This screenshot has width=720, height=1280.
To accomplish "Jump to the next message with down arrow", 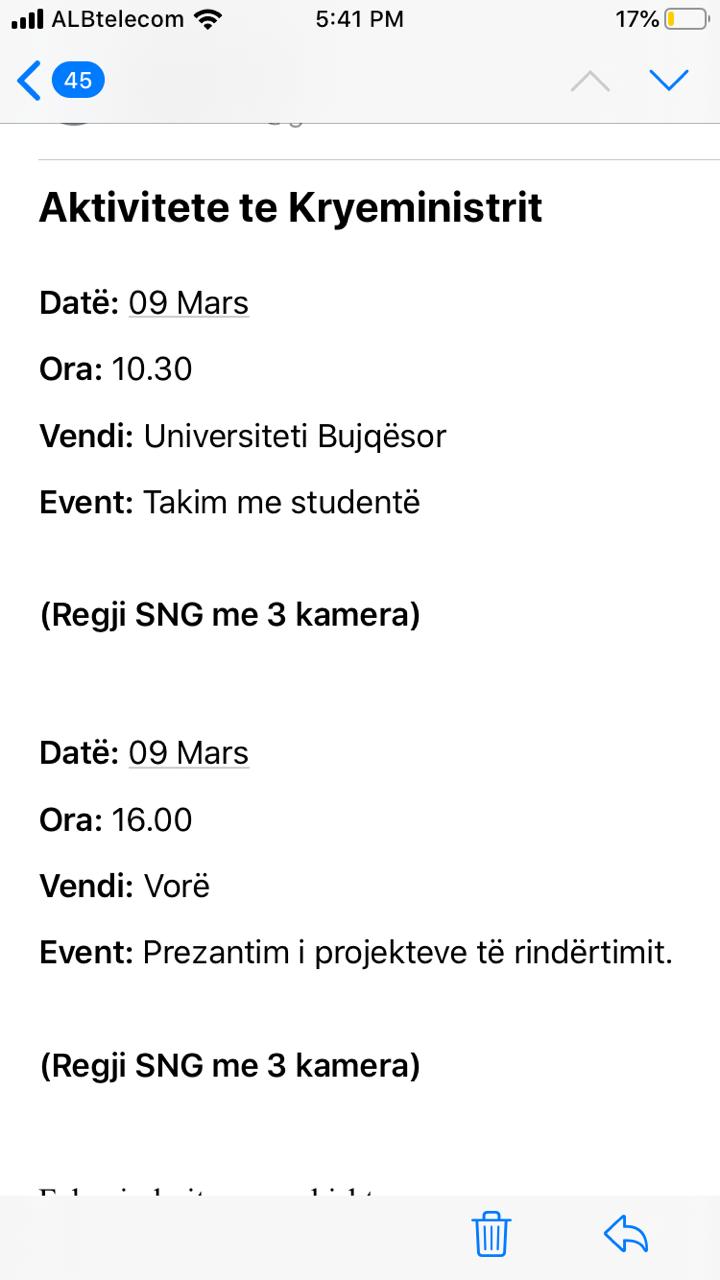I will tap(668, 80).
